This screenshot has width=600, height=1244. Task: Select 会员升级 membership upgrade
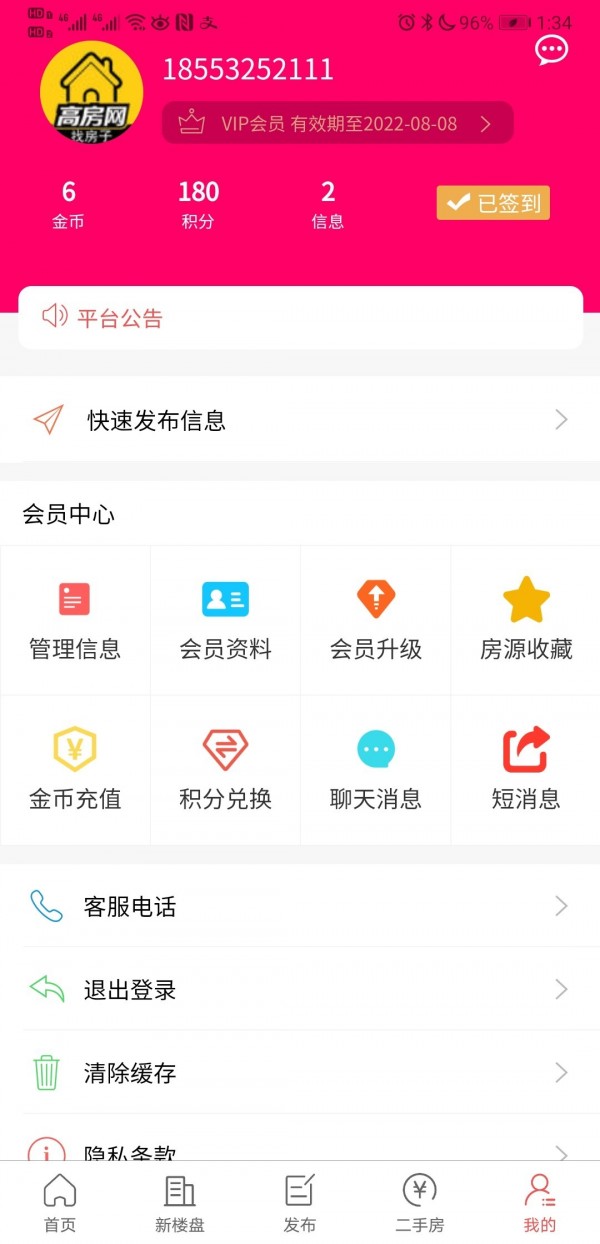376,621
